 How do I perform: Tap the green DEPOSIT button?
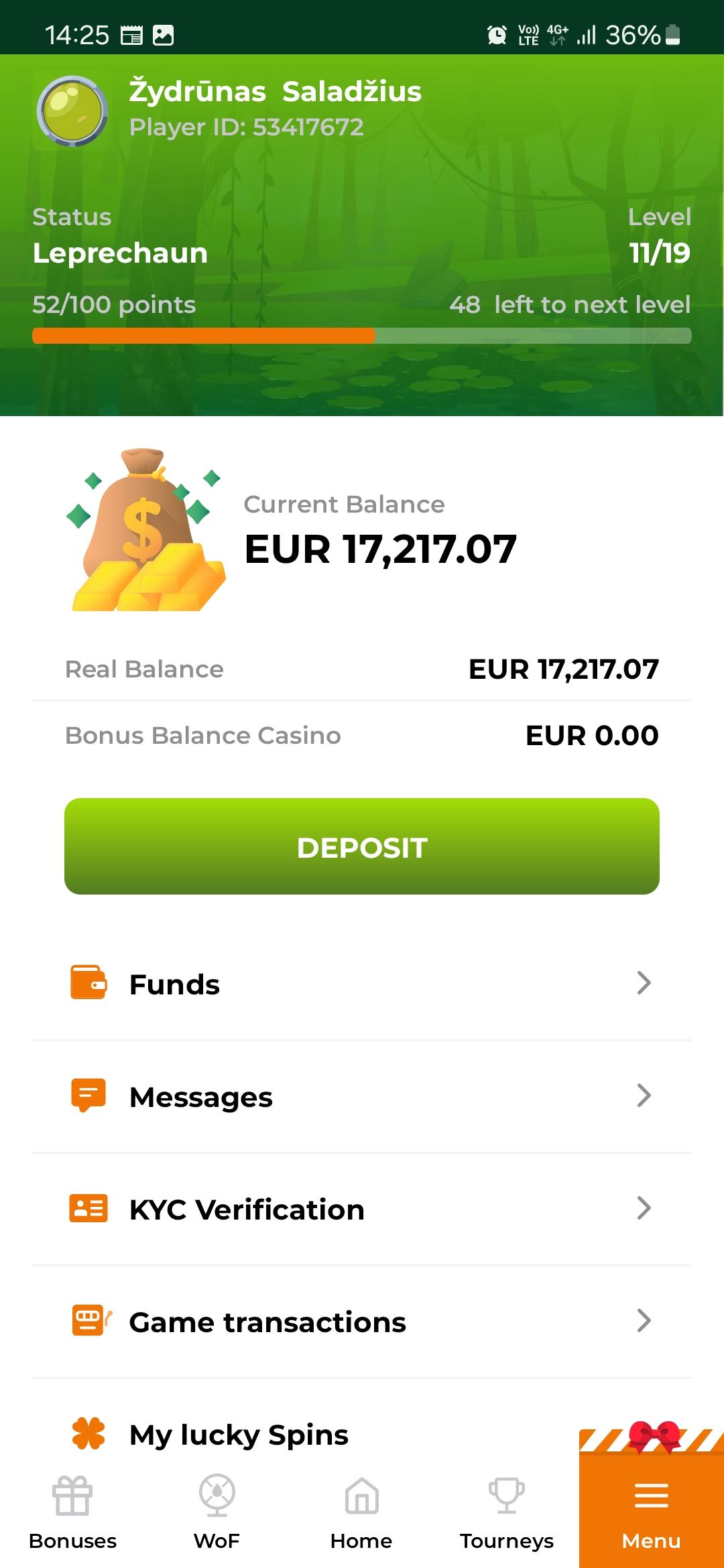362,846
